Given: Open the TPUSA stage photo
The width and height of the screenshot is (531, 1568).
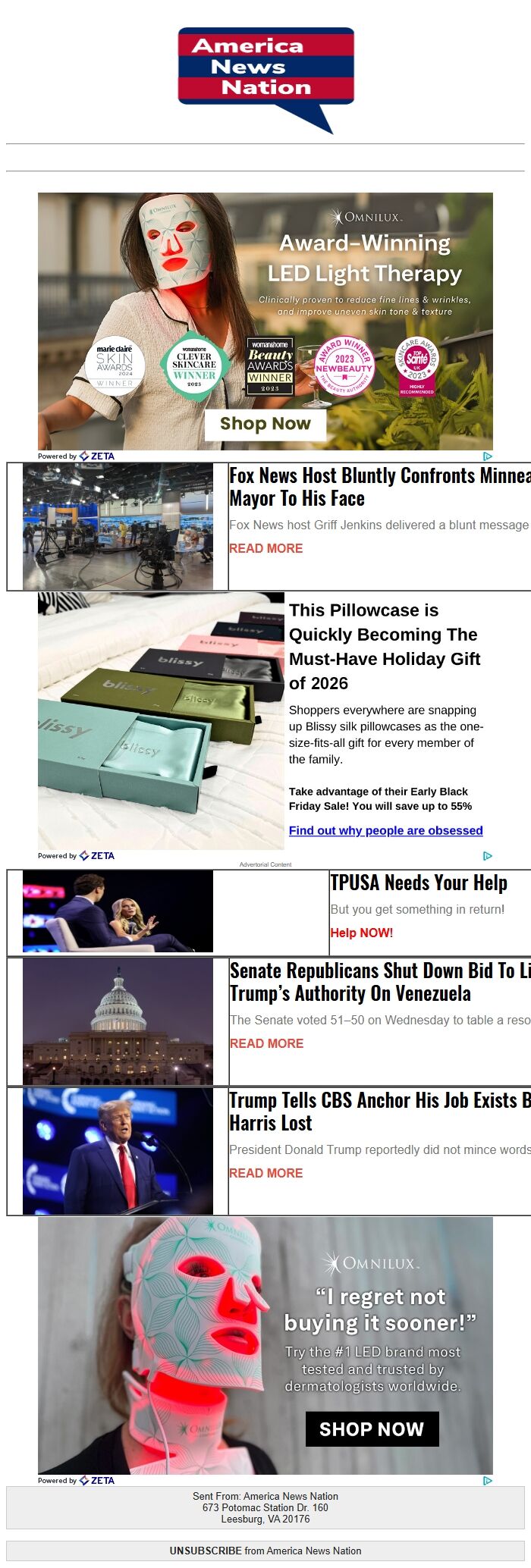Looking at the screenshot, I should (x=118, y=911).
